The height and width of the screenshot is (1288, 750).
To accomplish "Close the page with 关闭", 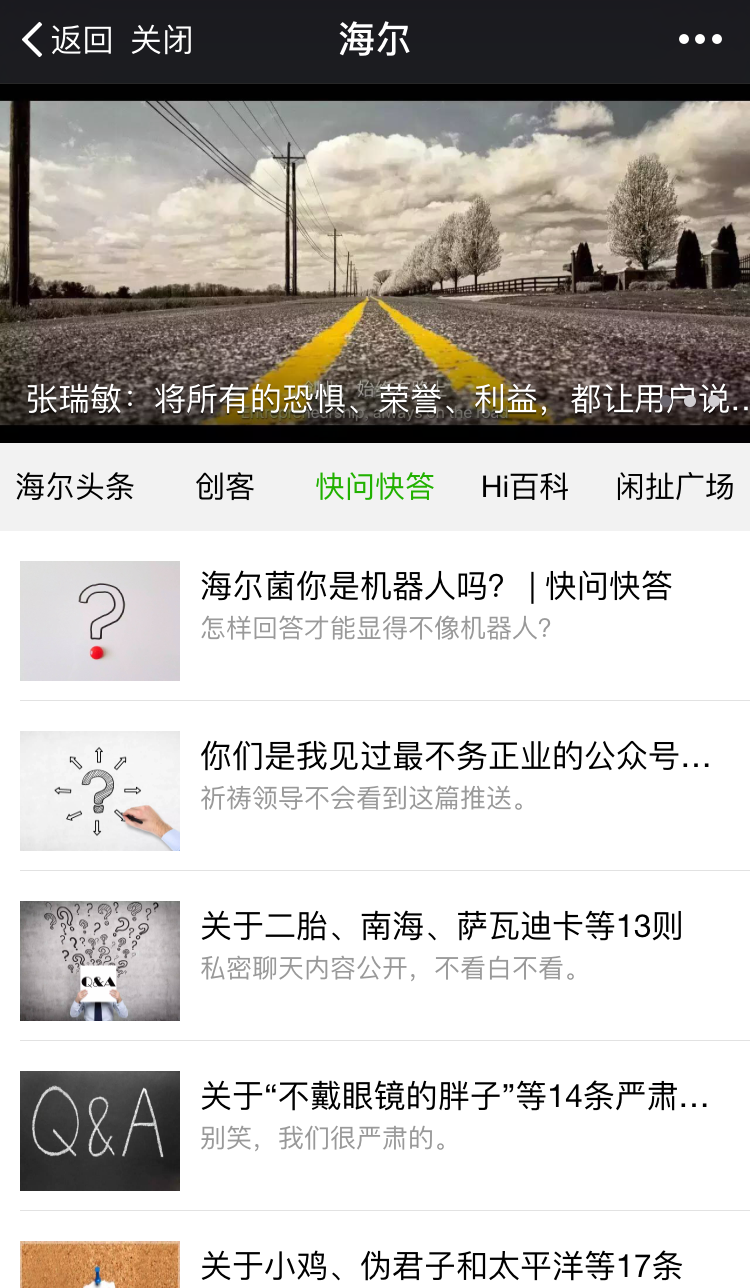I will [161, 41].
